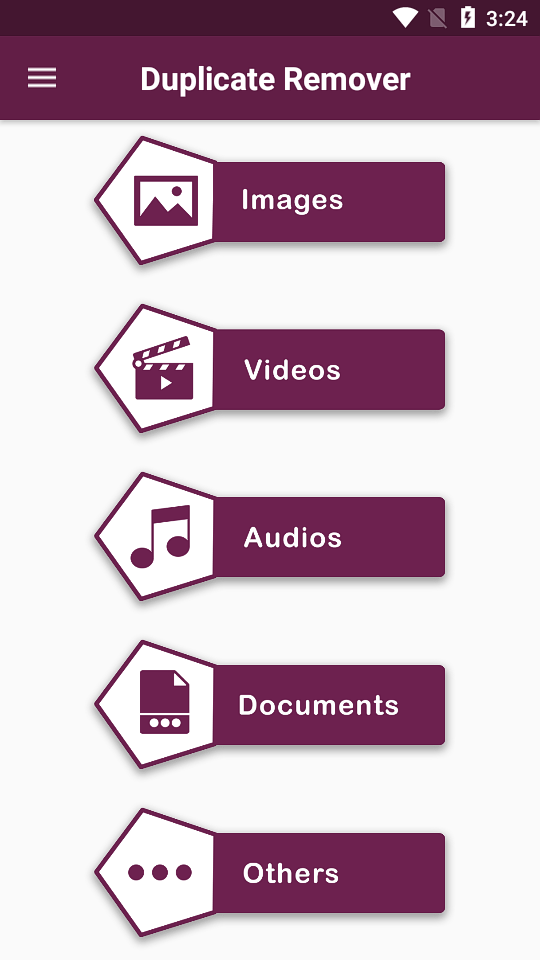Open the Others category

click(x=270, y=872)
